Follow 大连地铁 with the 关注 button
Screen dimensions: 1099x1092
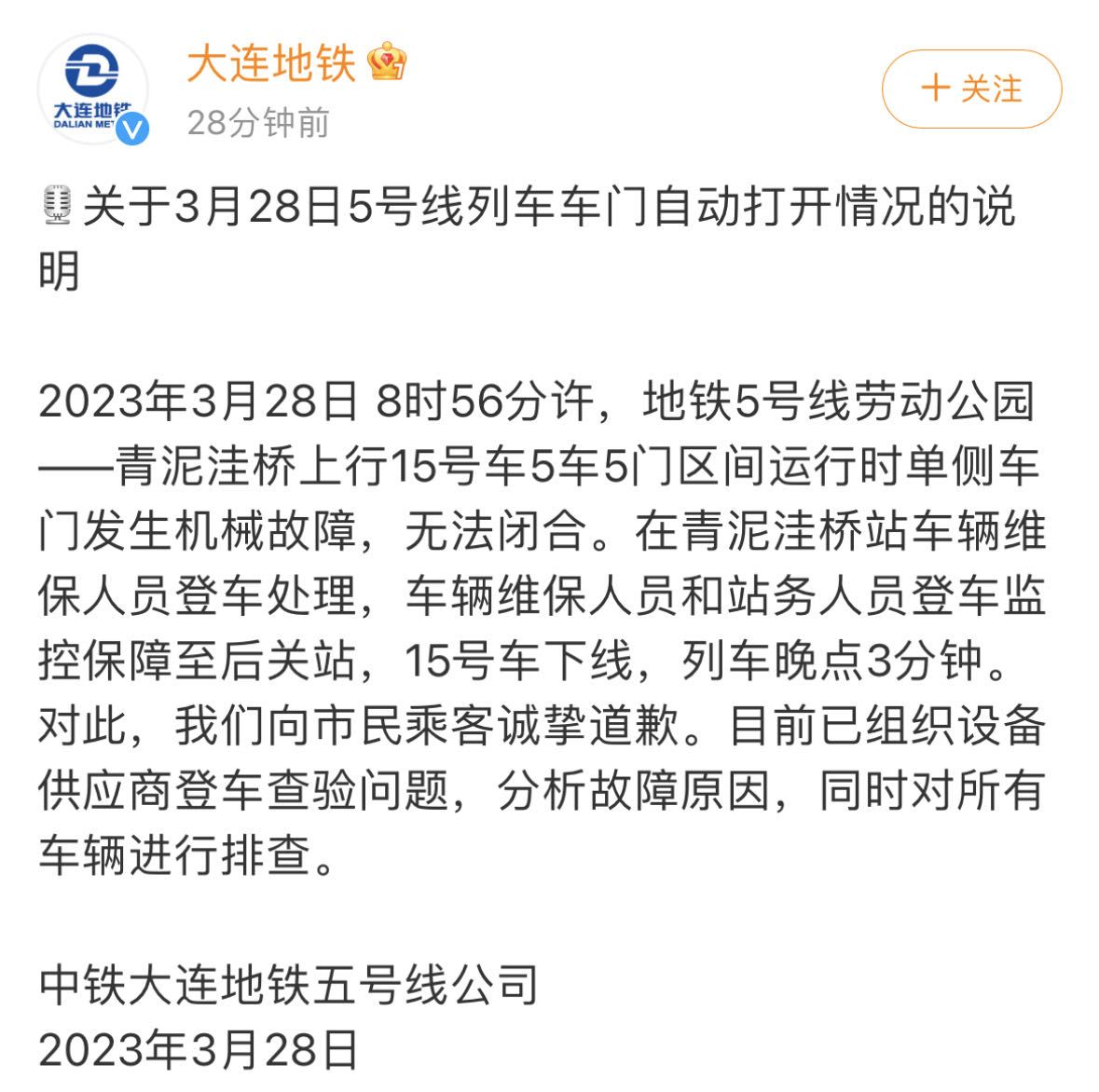971,89
